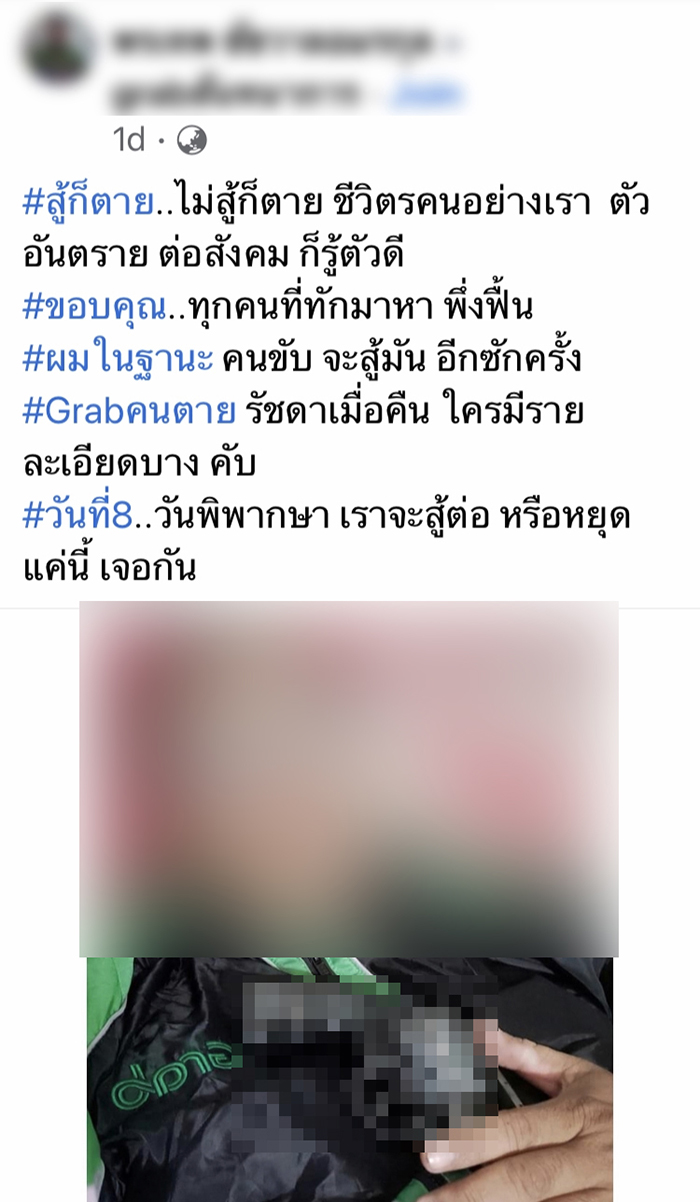Open the #Grabคนตาย hashtag
This screenshot has height=1202, width=700.
click(x=128, y=413)
